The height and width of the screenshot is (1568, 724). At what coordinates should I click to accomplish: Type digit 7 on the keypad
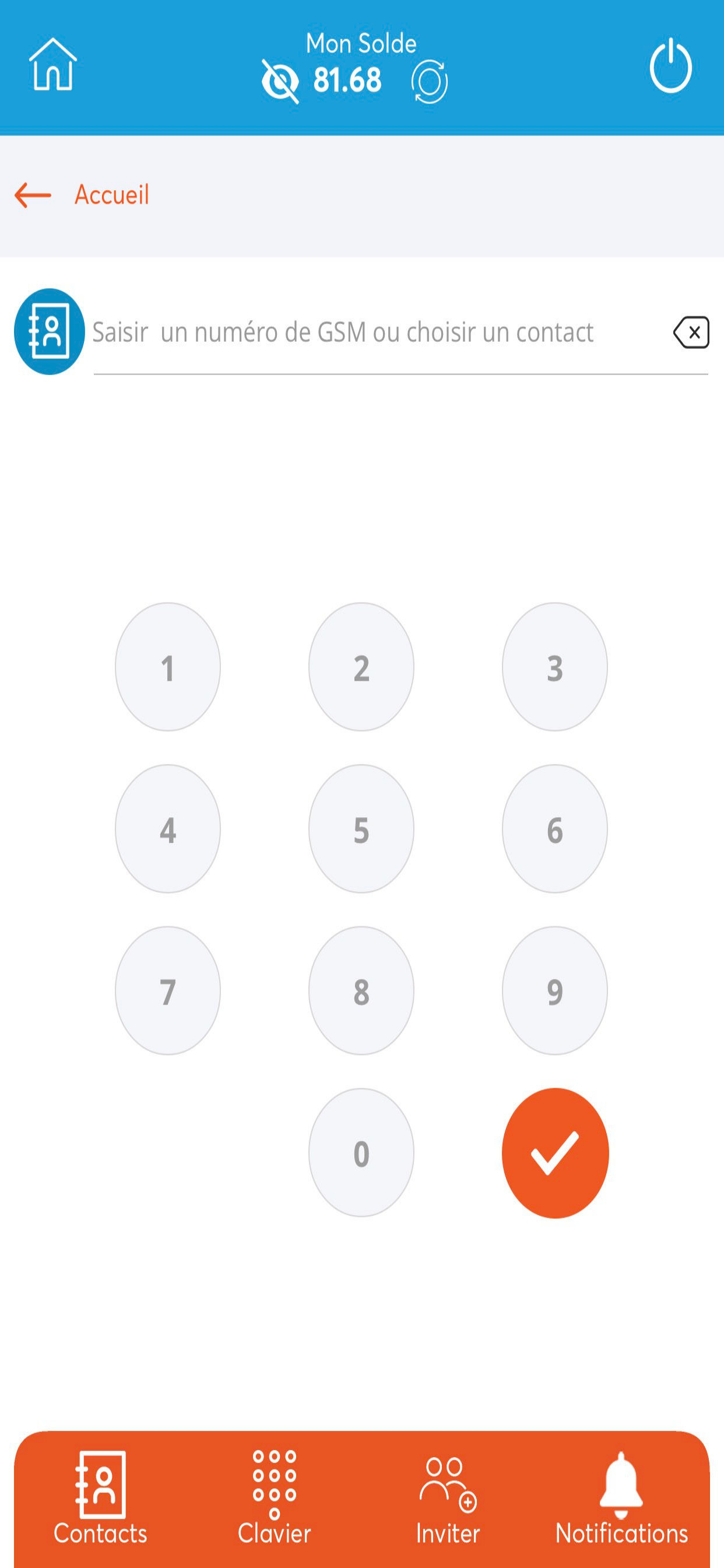168,991
